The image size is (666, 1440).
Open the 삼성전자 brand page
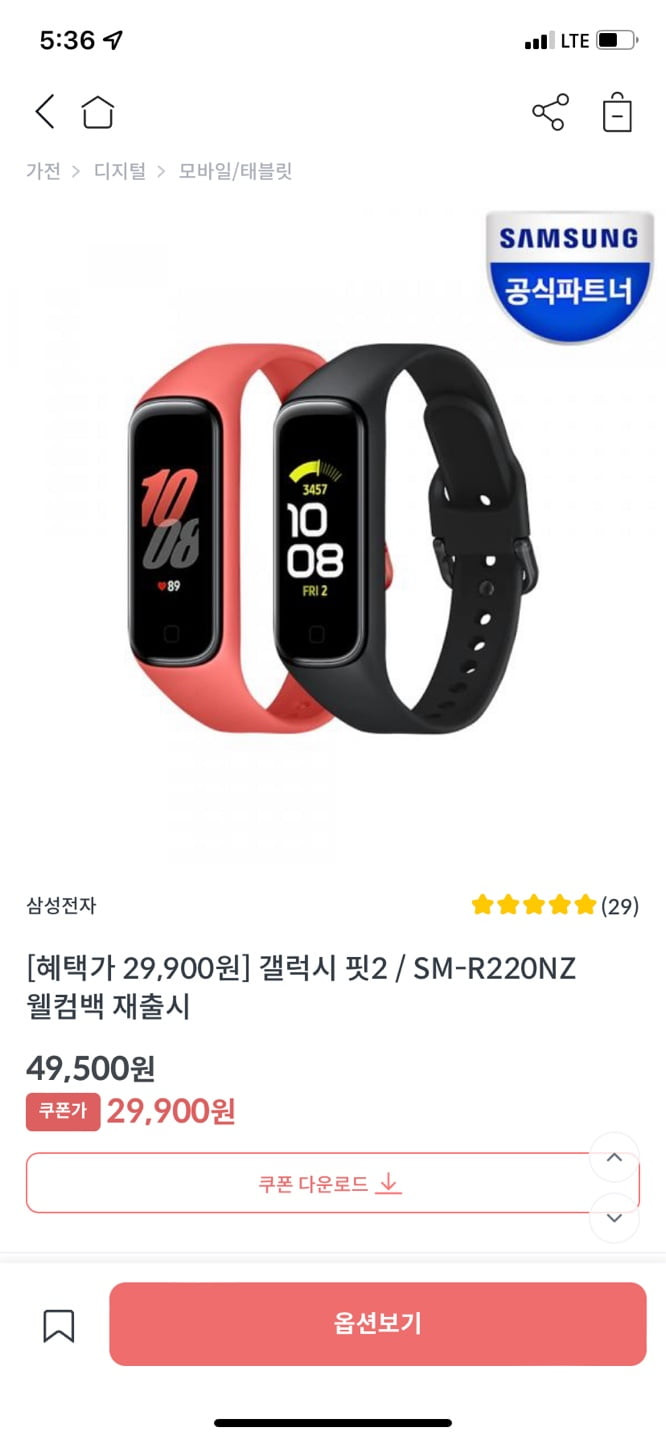pos(61,906)
